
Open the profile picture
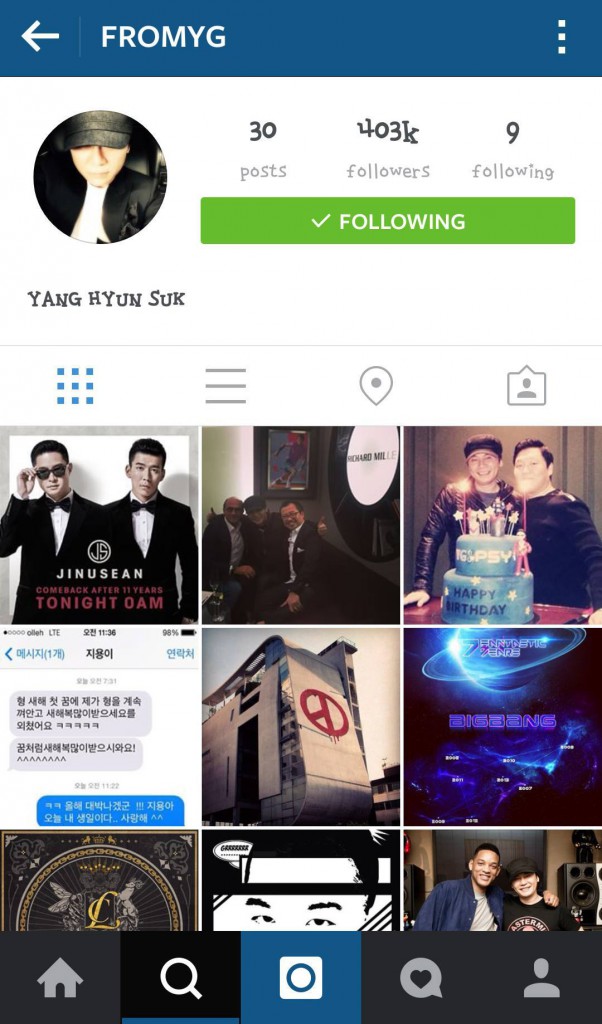tap(100, 177)
